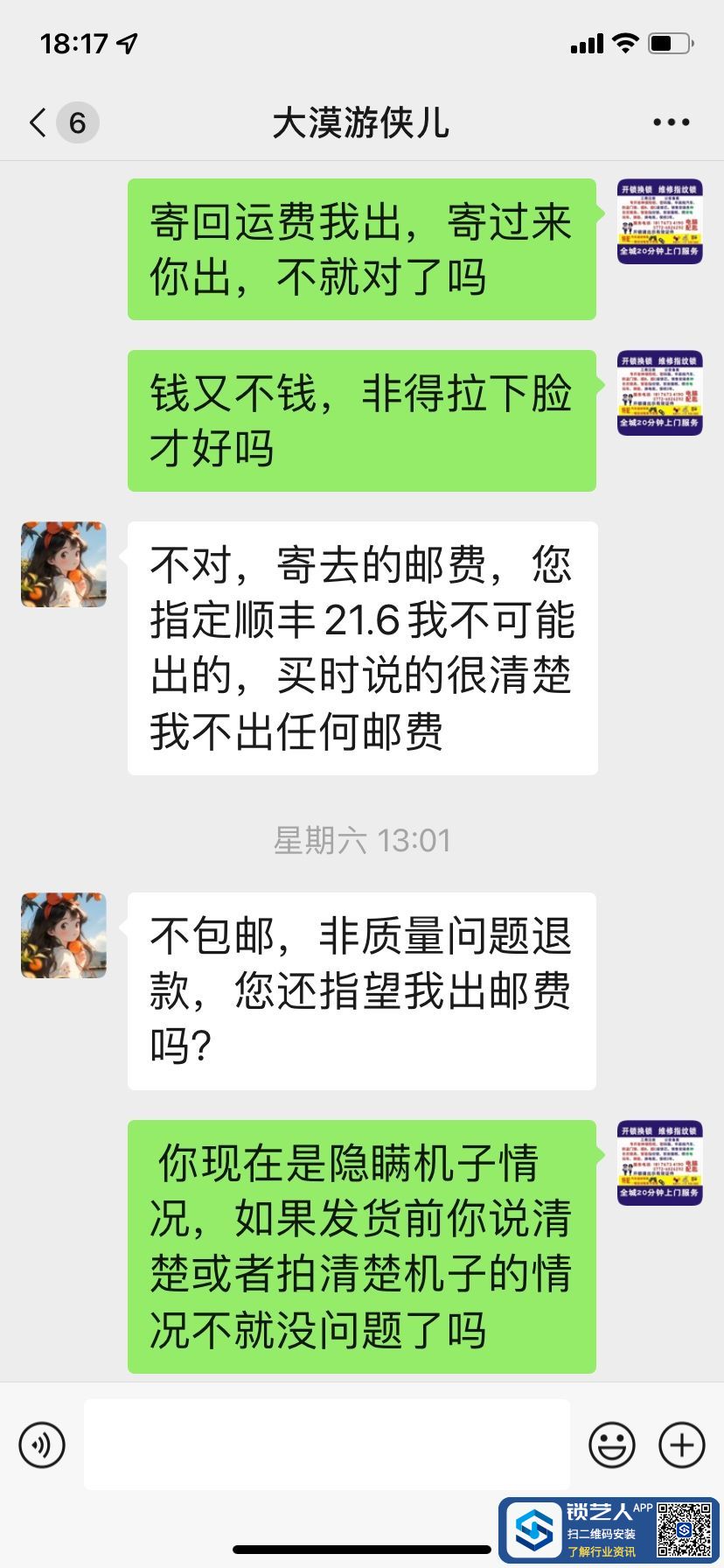Tap the message text field

(x=326, y=1444)
